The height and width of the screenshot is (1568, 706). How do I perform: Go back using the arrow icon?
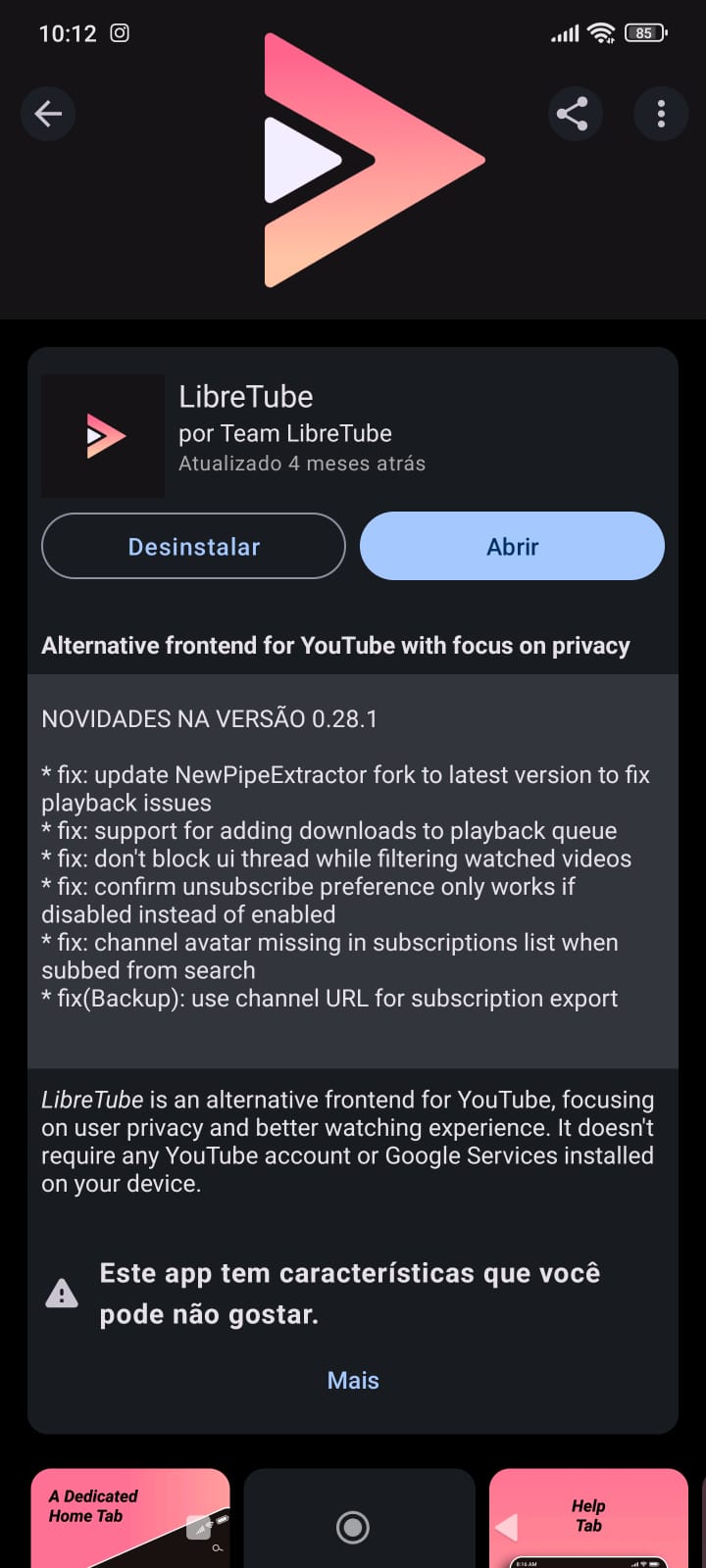coord(48,114)
